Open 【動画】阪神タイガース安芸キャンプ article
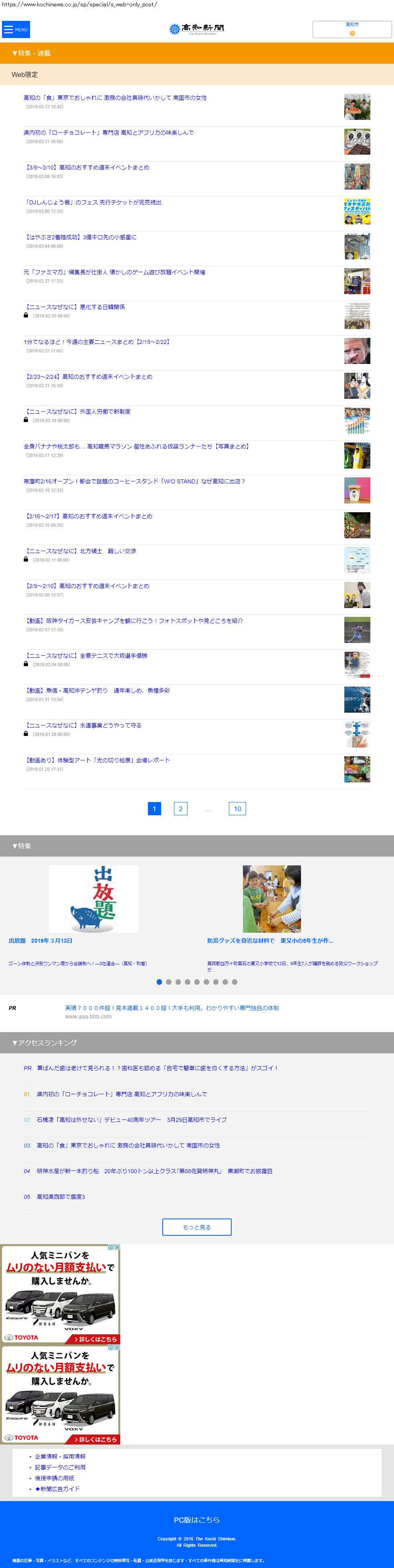The width and height of the screenshot is (394, 1568). coord(133,620)
